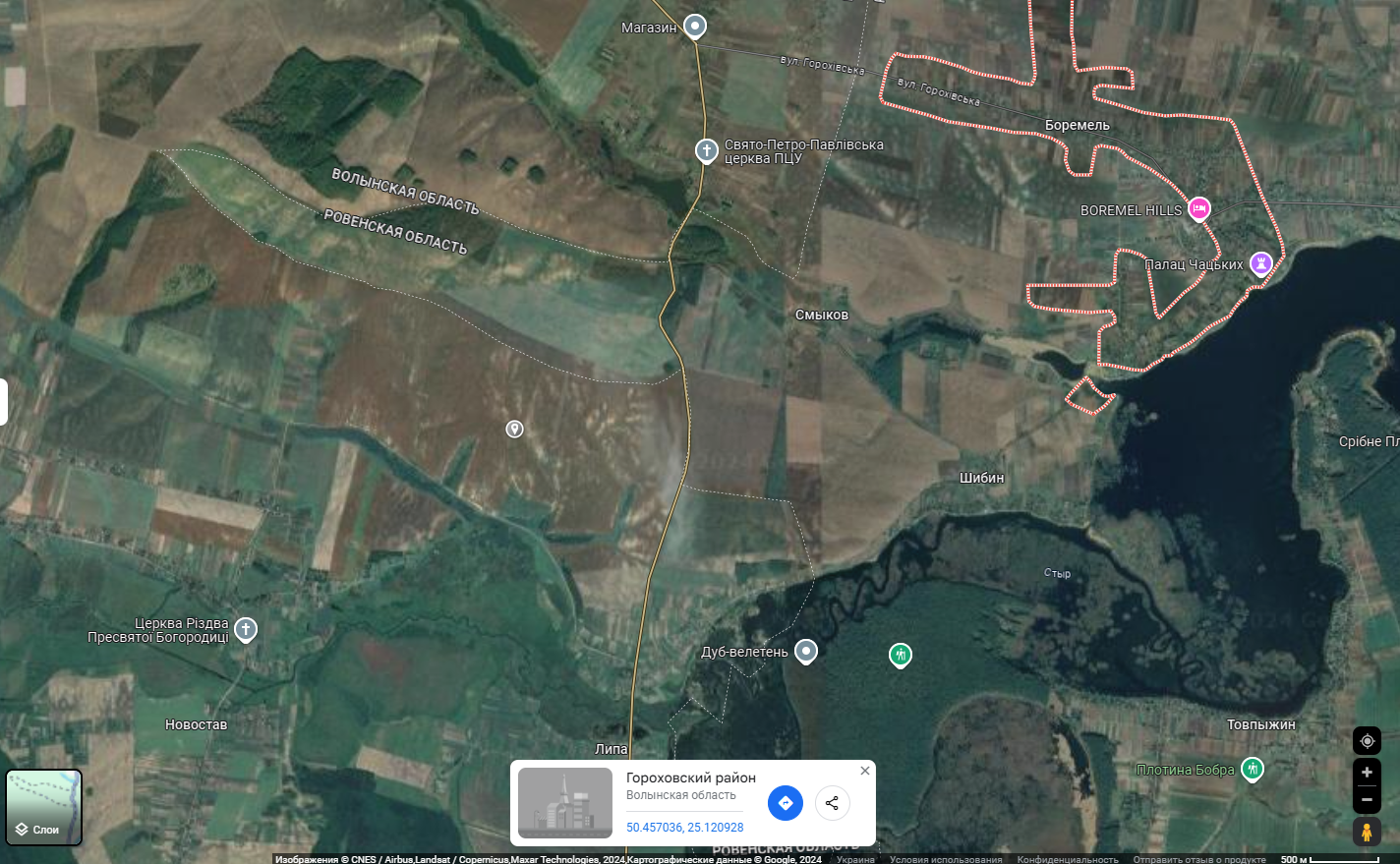Open the Дуб-велетень place marker
Viewport: 1400px width, 864px height.
tap(806, 651)
